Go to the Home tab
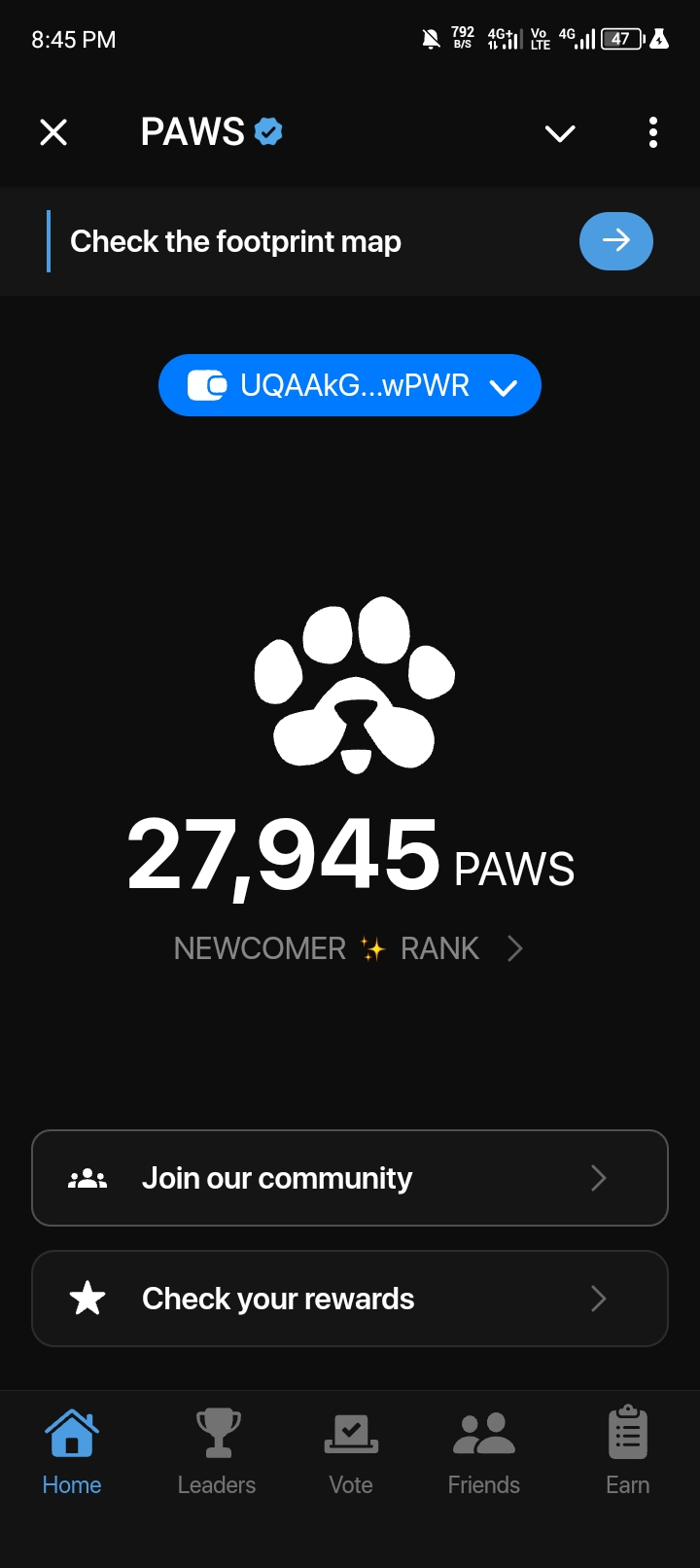 [72, 1452]
